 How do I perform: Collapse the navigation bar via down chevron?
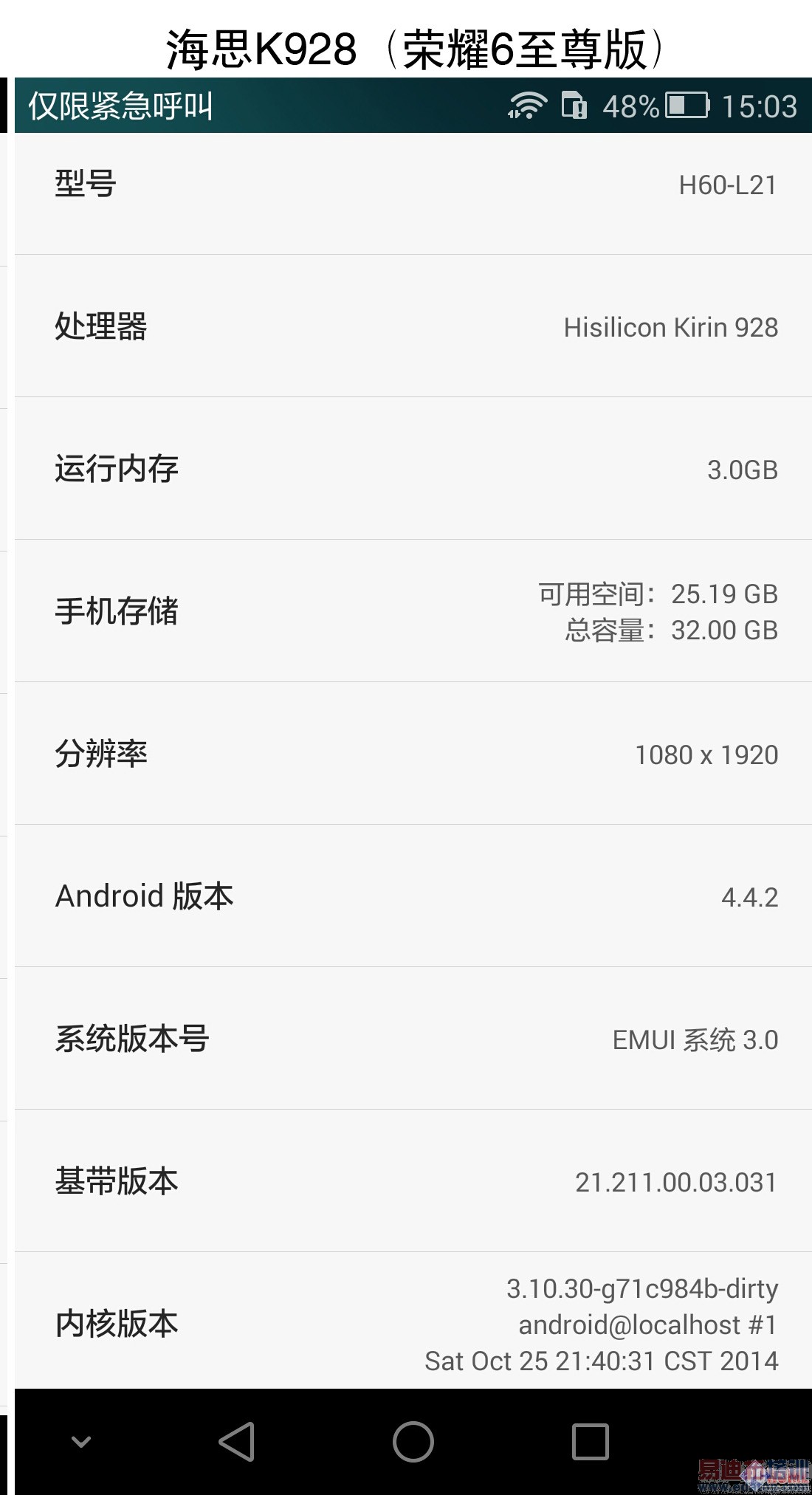(81, 1441)
